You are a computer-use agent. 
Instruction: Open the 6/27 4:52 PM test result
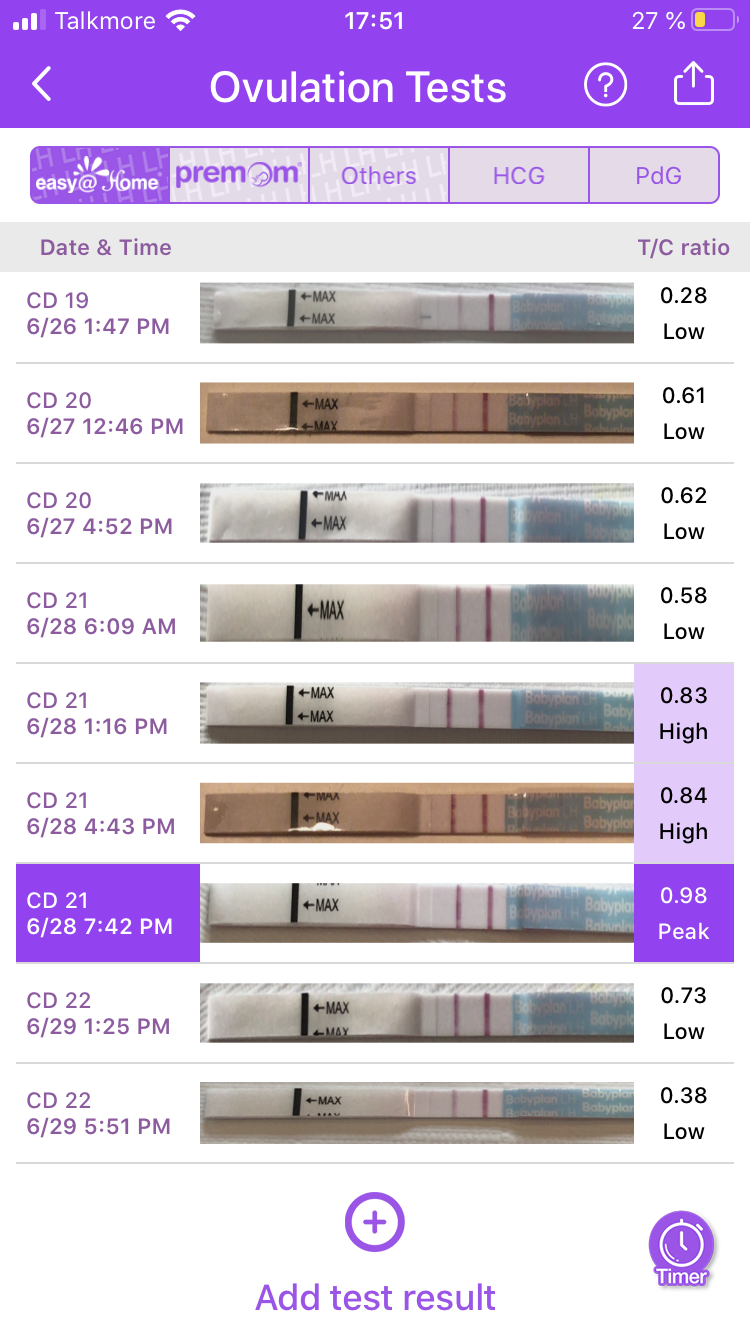pos(375,513)
